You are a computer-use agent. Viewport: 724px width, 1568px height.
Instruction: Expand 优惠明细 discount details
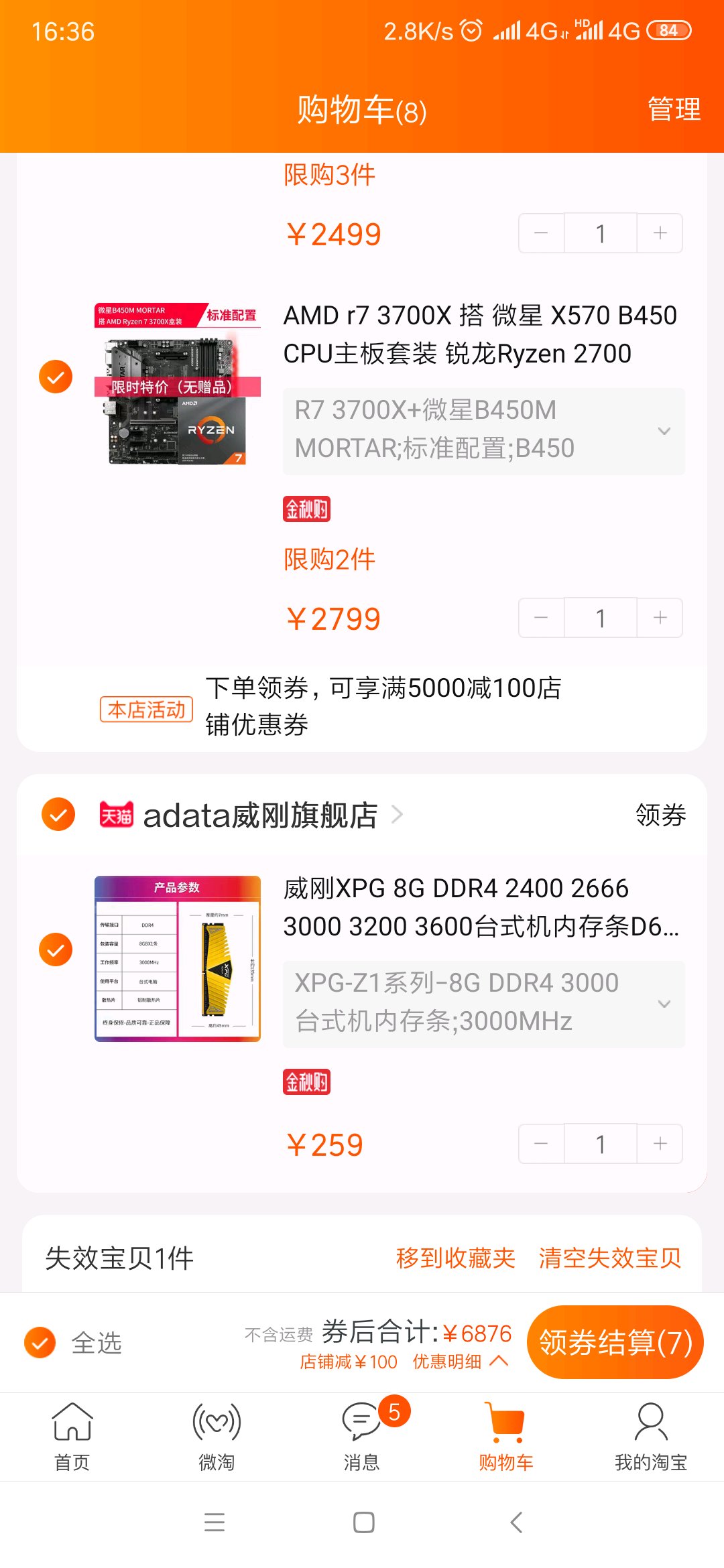pos(460,1361)
